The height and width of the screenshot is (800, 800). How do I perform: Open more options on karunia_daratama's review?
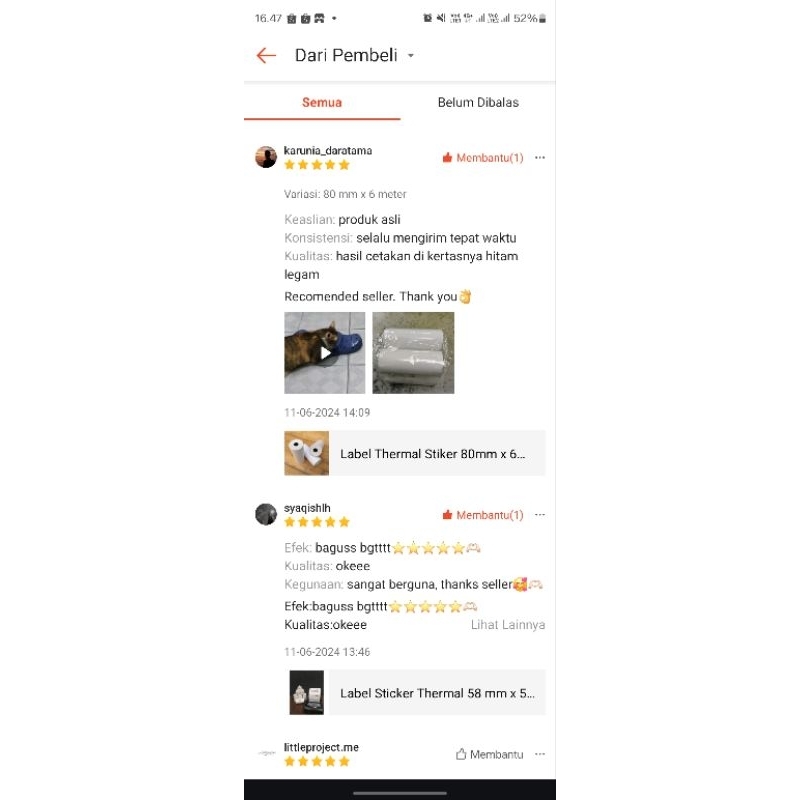tap(540, 158)
